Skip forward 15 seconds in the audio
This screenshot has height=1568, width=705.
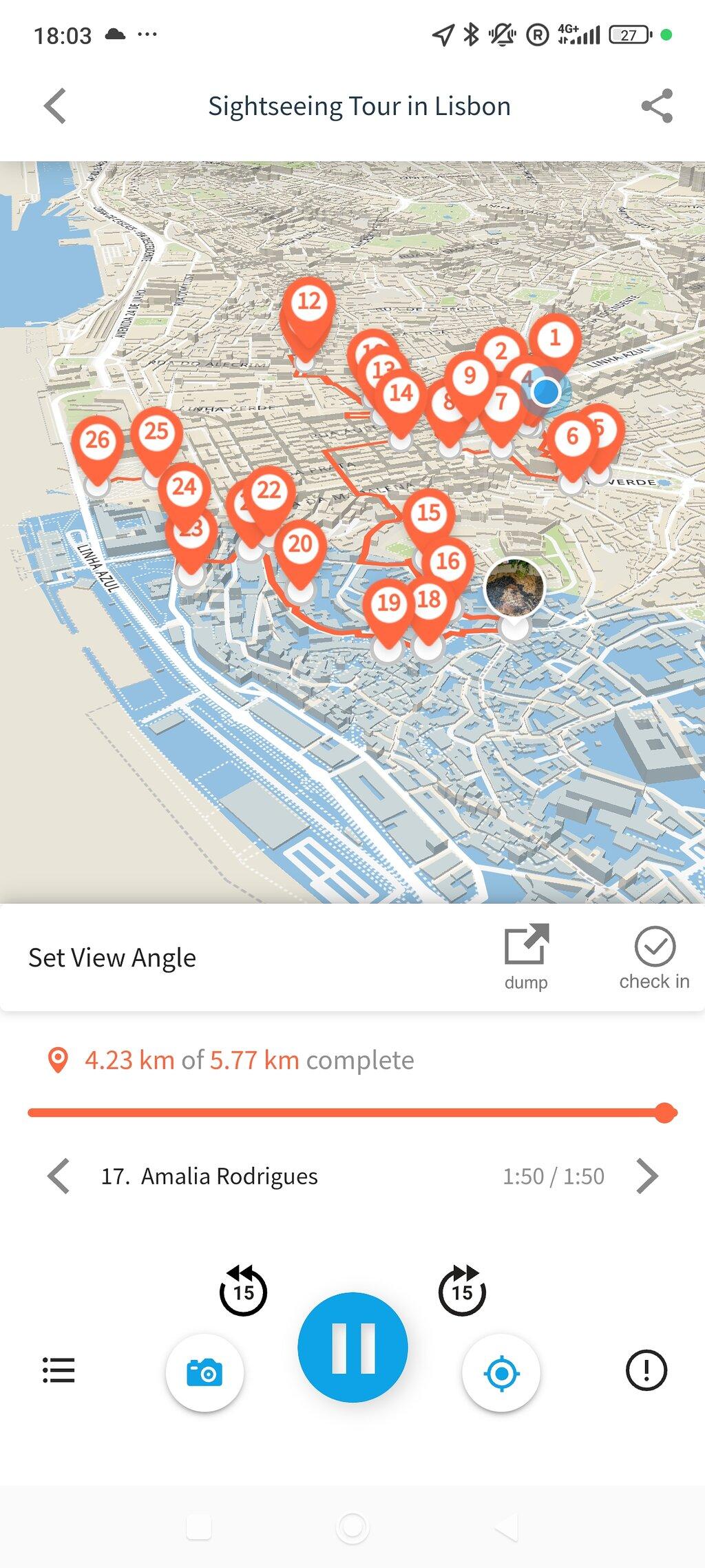click(462, 1290)
